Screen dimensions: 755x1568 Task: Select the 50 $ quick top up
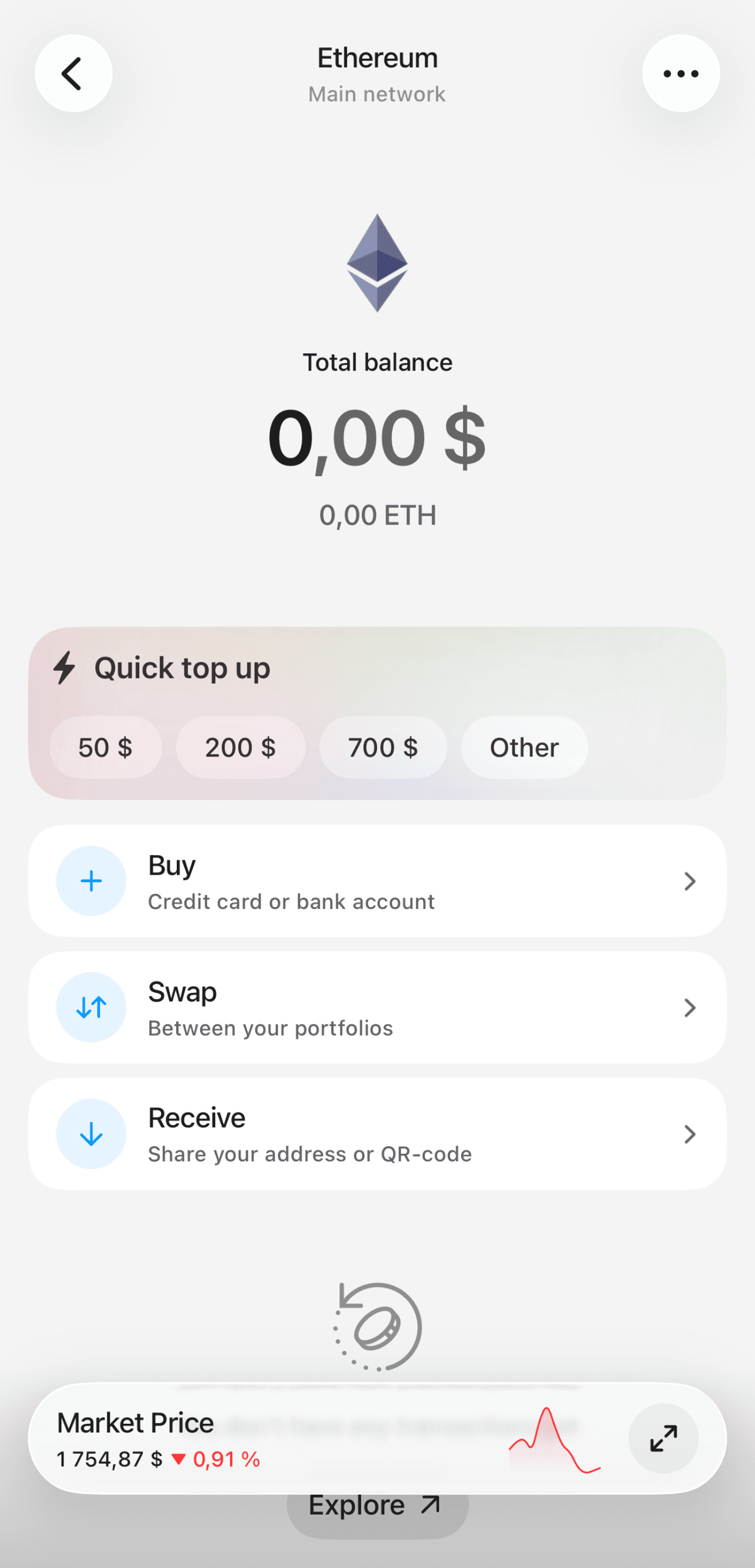click(105, 747)
